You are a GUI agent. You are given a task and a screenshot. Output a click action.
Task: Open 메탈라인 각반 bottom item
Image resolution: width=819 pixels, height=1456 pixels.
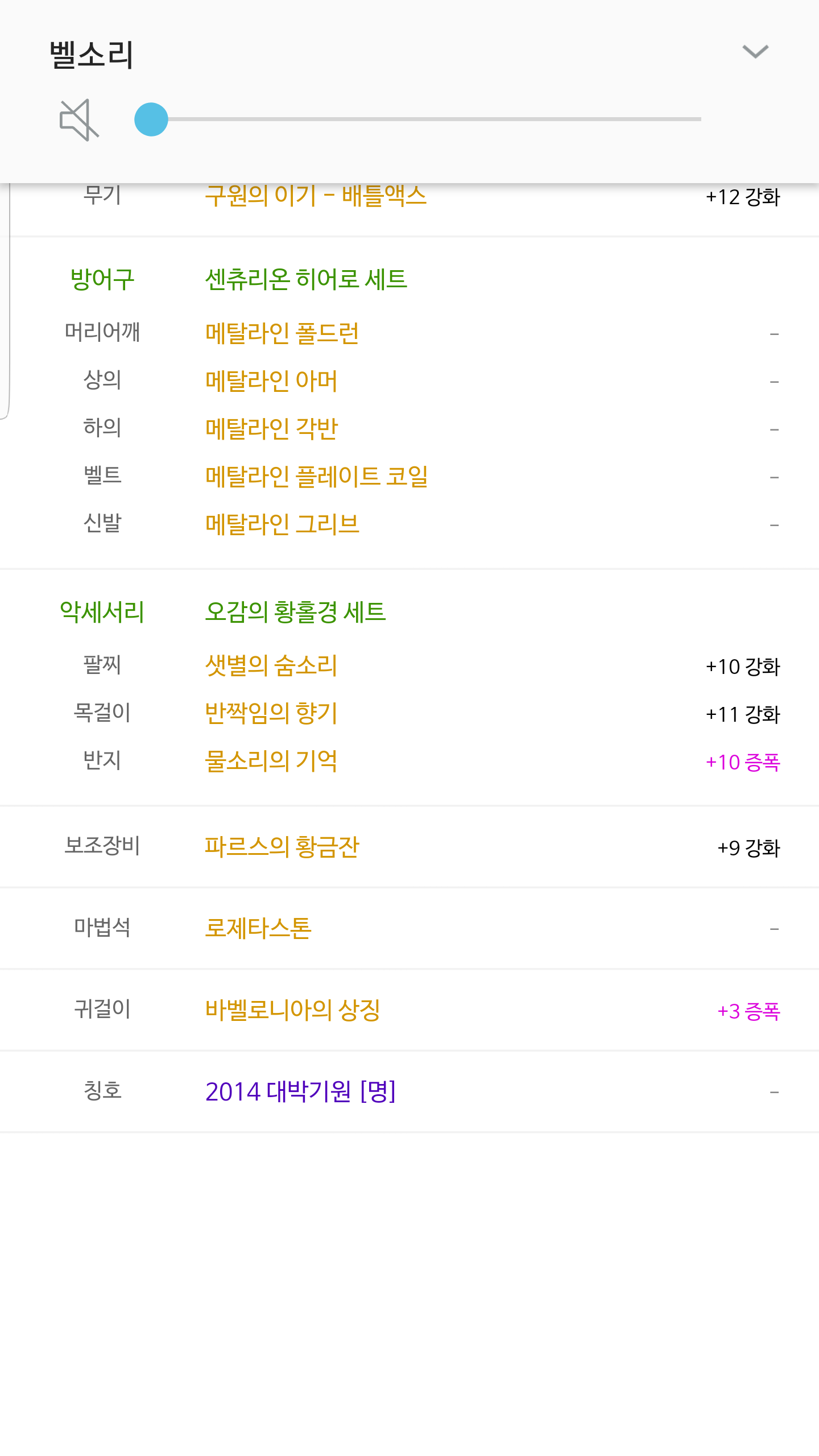tap(271, 429)
